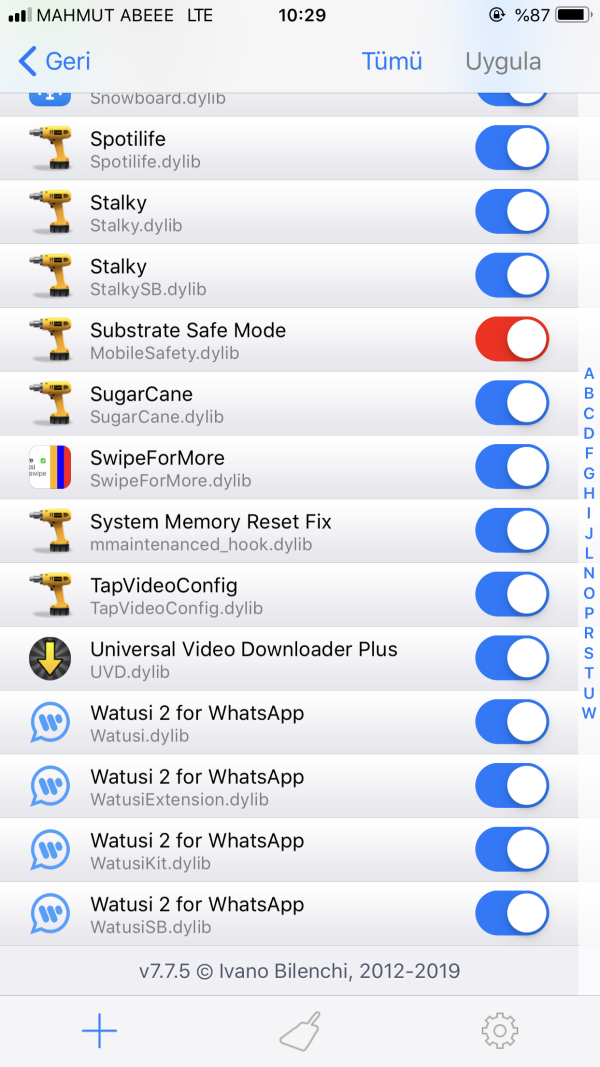
Task: Toggle Substrate Safe Mode switch
Action: [512, 340]
